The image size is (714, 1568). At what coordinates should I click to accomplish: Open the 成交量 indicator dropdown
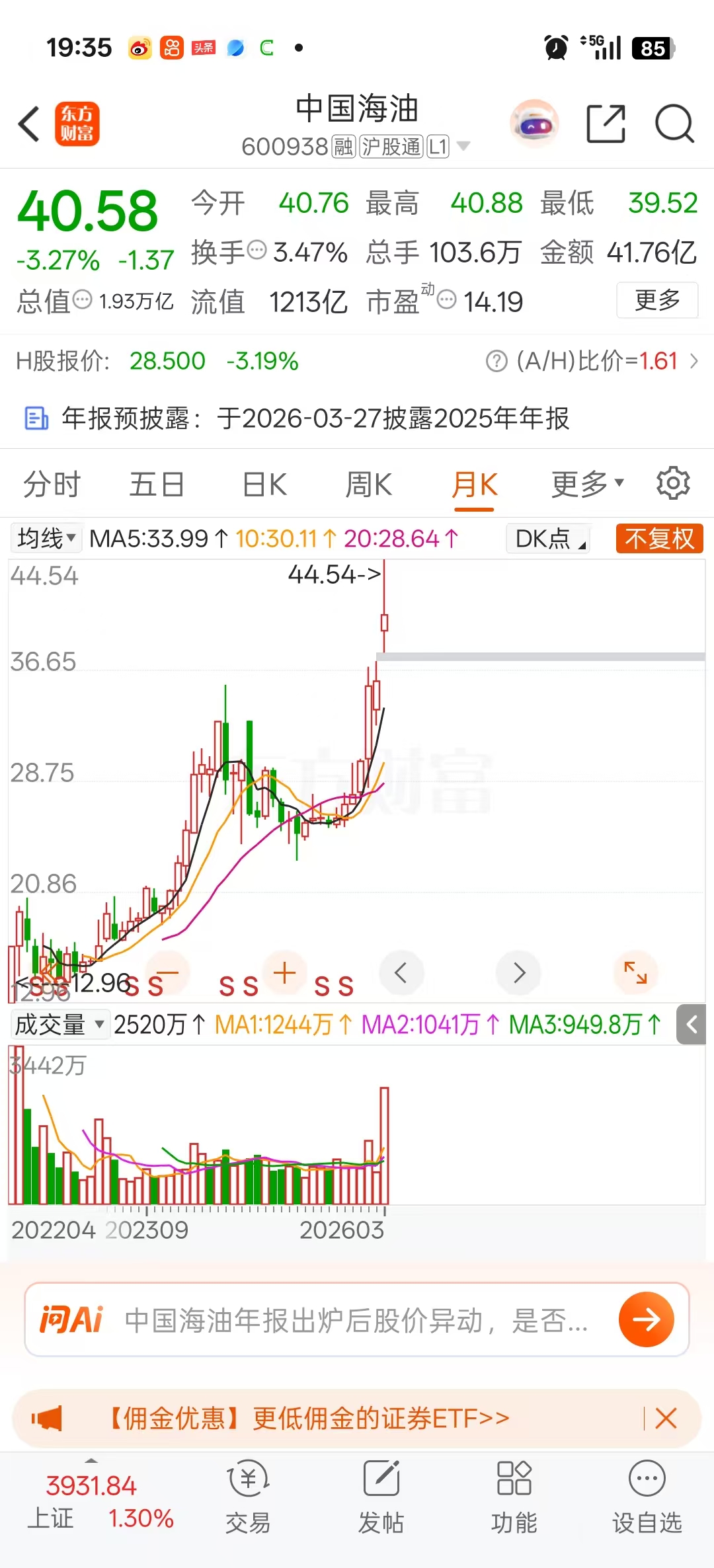[x=59, y=1025]
